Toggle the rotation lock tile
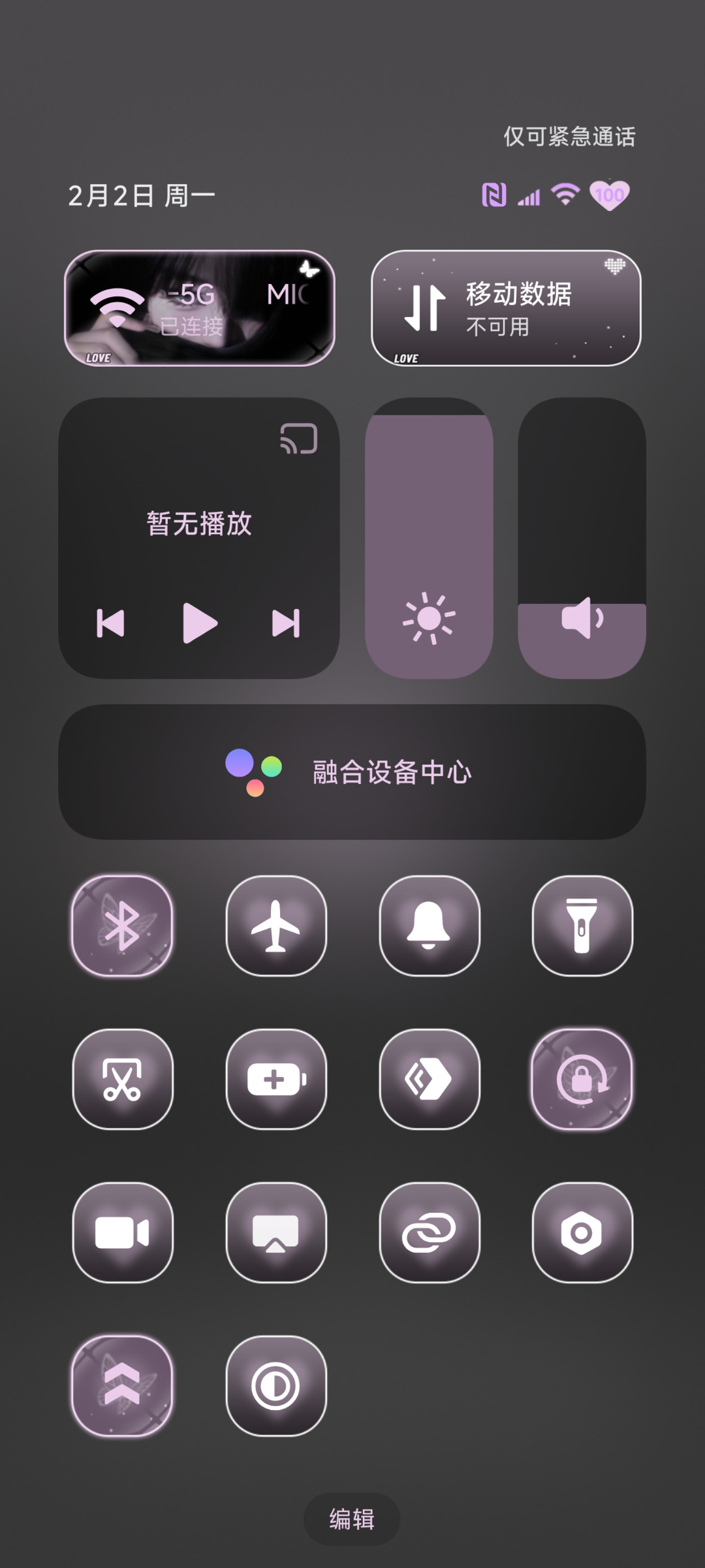The width and height of the screenshot is (705, 1568). [x=582, y=1079]
